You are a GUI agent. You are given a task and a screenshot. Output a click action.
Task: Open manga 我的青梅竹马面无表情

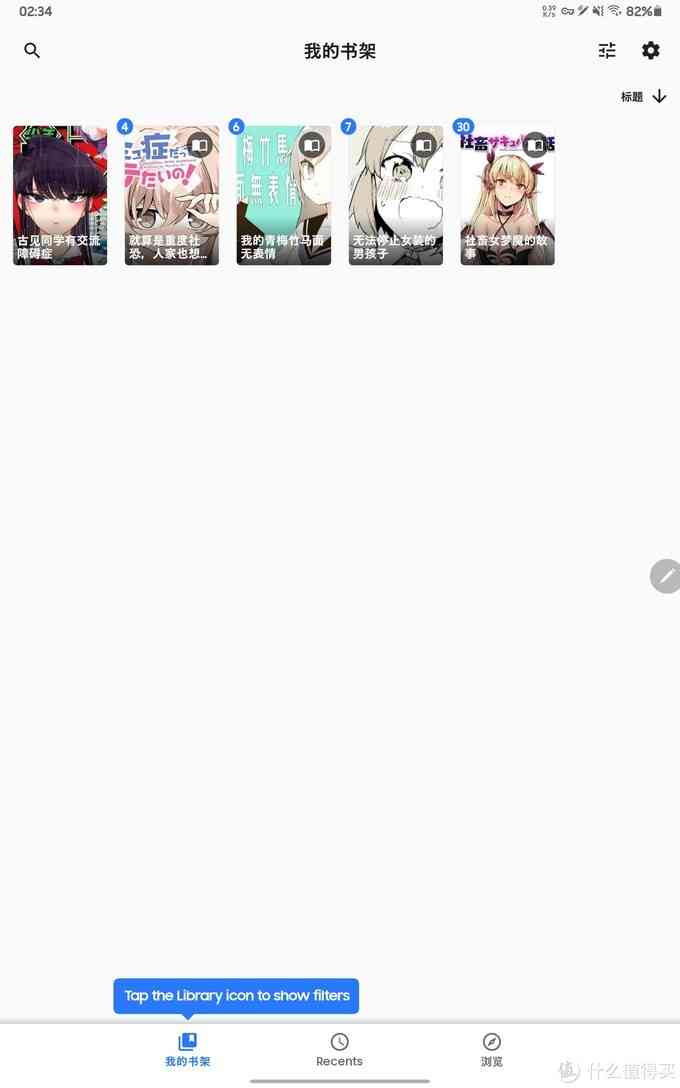284,195
